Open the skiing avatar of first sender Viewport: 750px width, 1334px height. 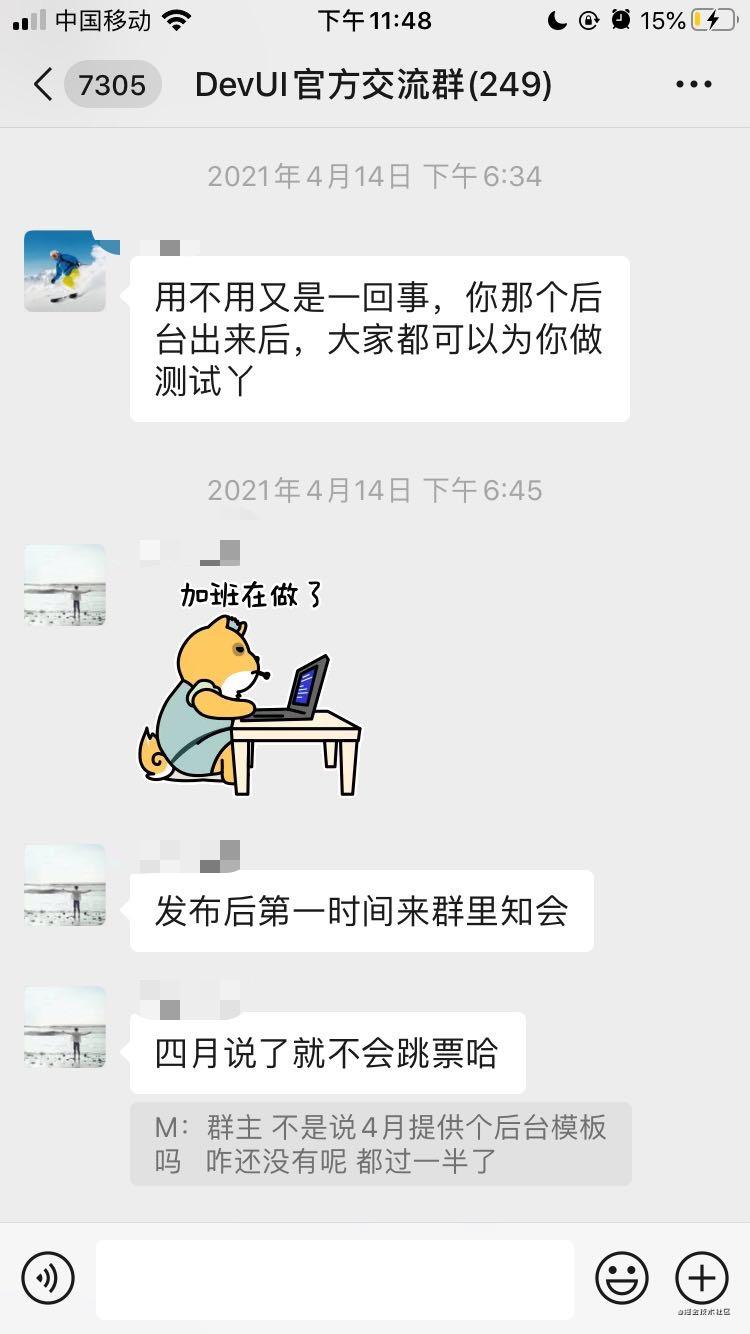[65, 272]
